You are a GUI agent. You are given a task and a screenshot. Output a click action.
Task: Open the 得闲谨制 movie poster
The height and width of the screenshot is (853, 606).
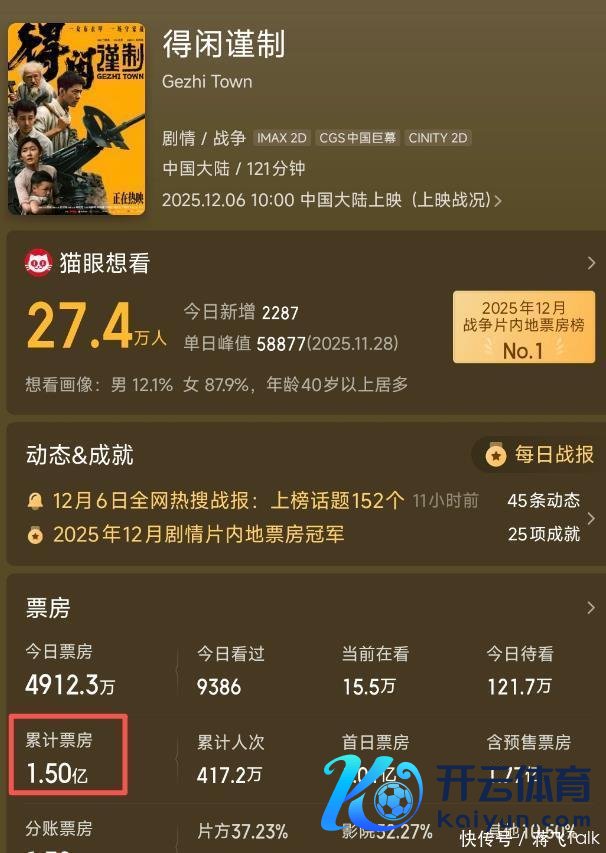click(x=77, y=118)
